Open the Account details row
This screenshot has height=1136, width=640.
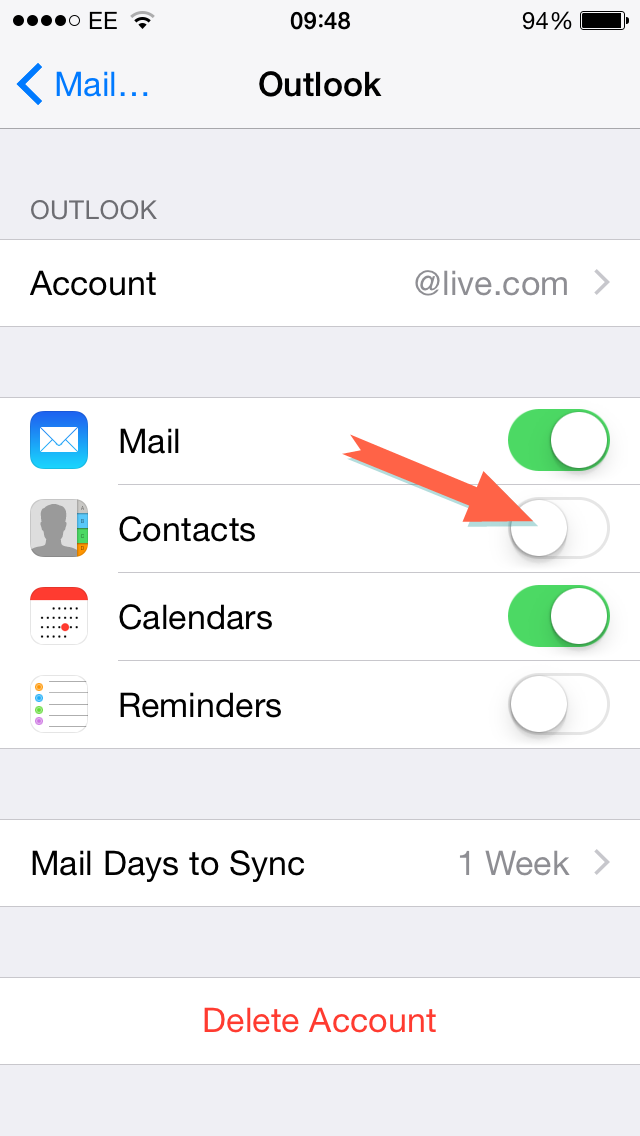tap(320, 284)
